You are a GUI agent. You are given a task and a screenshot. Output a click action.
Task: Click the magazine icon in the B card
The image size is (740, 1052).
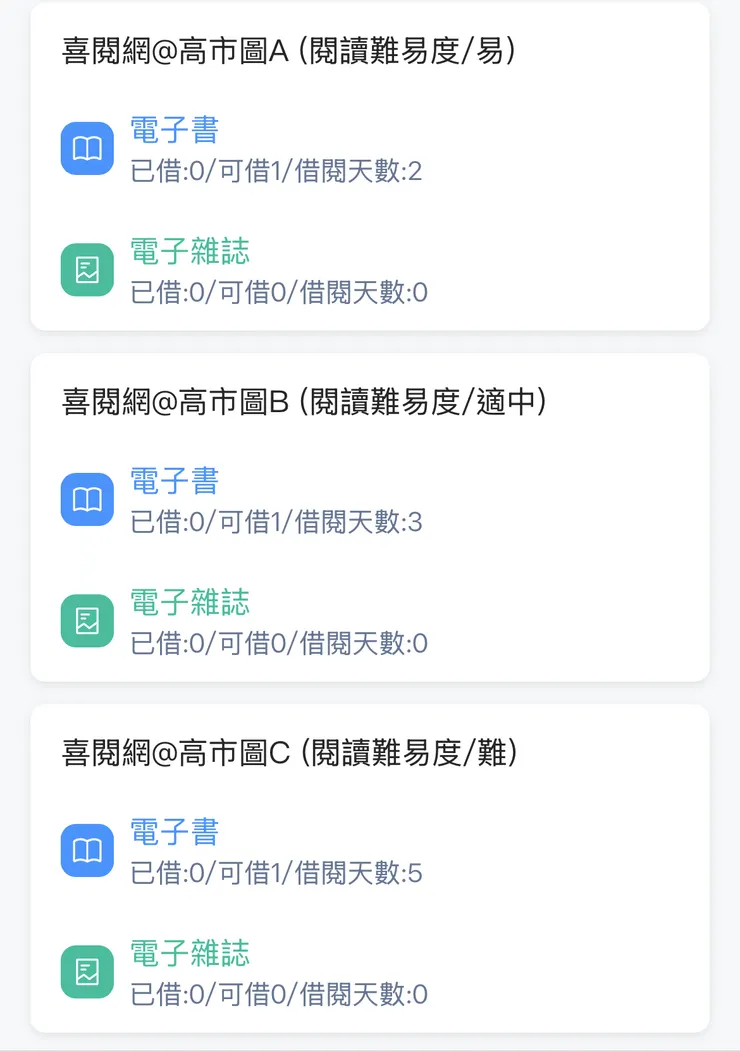pos(86,621)
